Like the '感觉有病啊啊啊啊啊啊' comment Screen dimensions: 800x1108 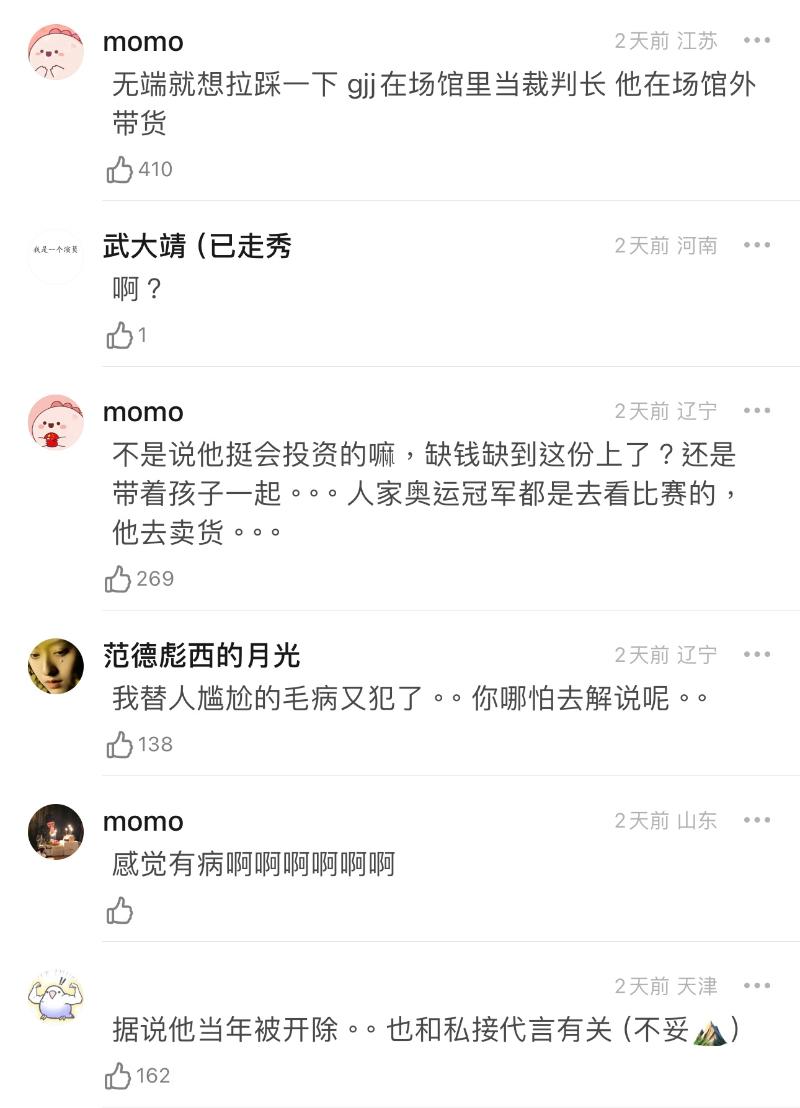click(120, 910)
